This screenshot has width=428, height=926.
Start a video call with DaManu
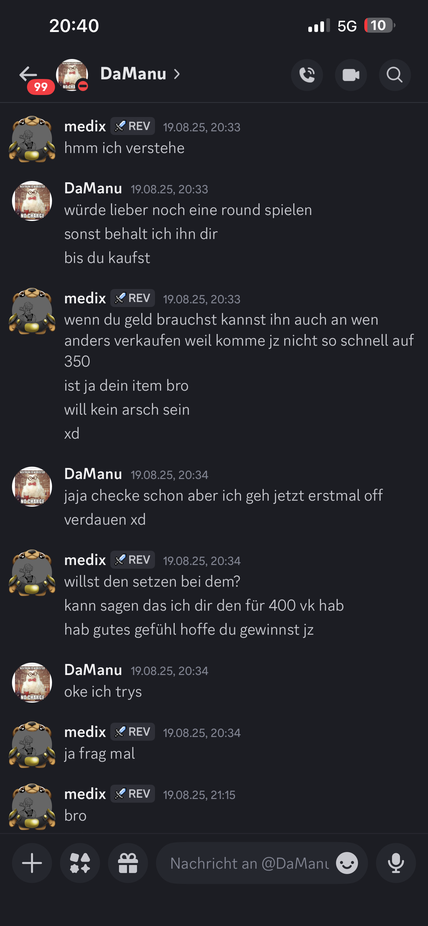point(351,75)
